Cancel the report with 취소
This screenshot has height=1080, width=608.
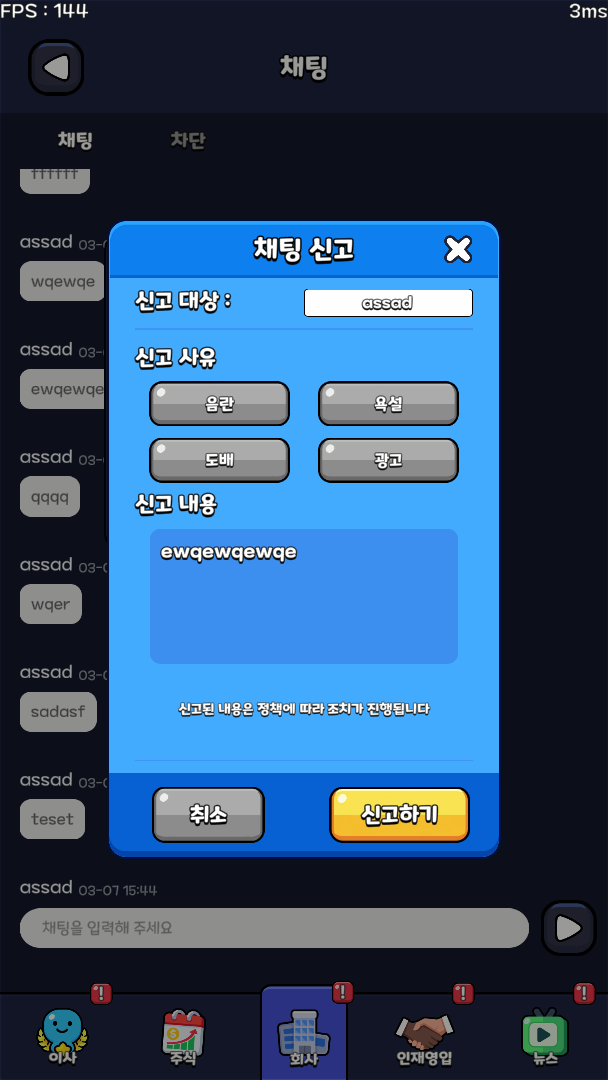(208, 814)
